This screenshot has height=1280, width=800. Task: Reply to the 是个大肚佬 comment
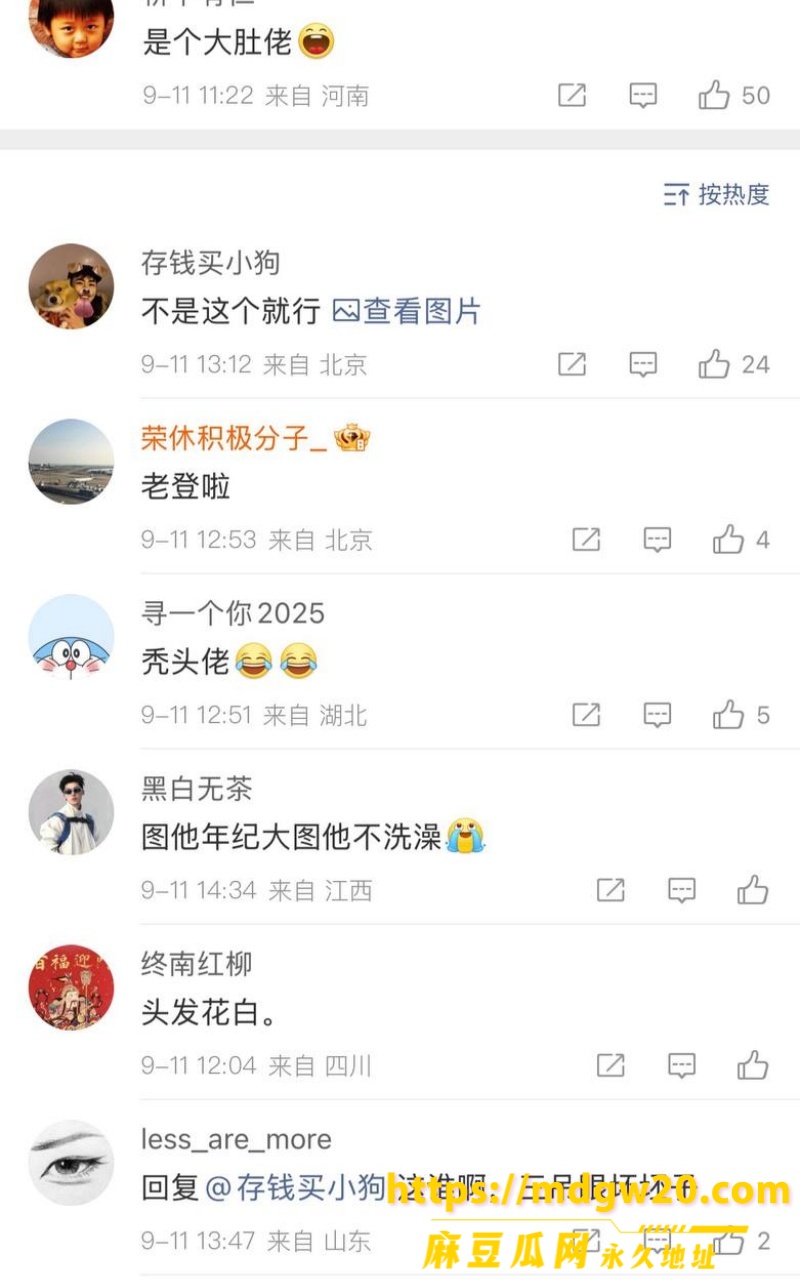tap(643, 96)
